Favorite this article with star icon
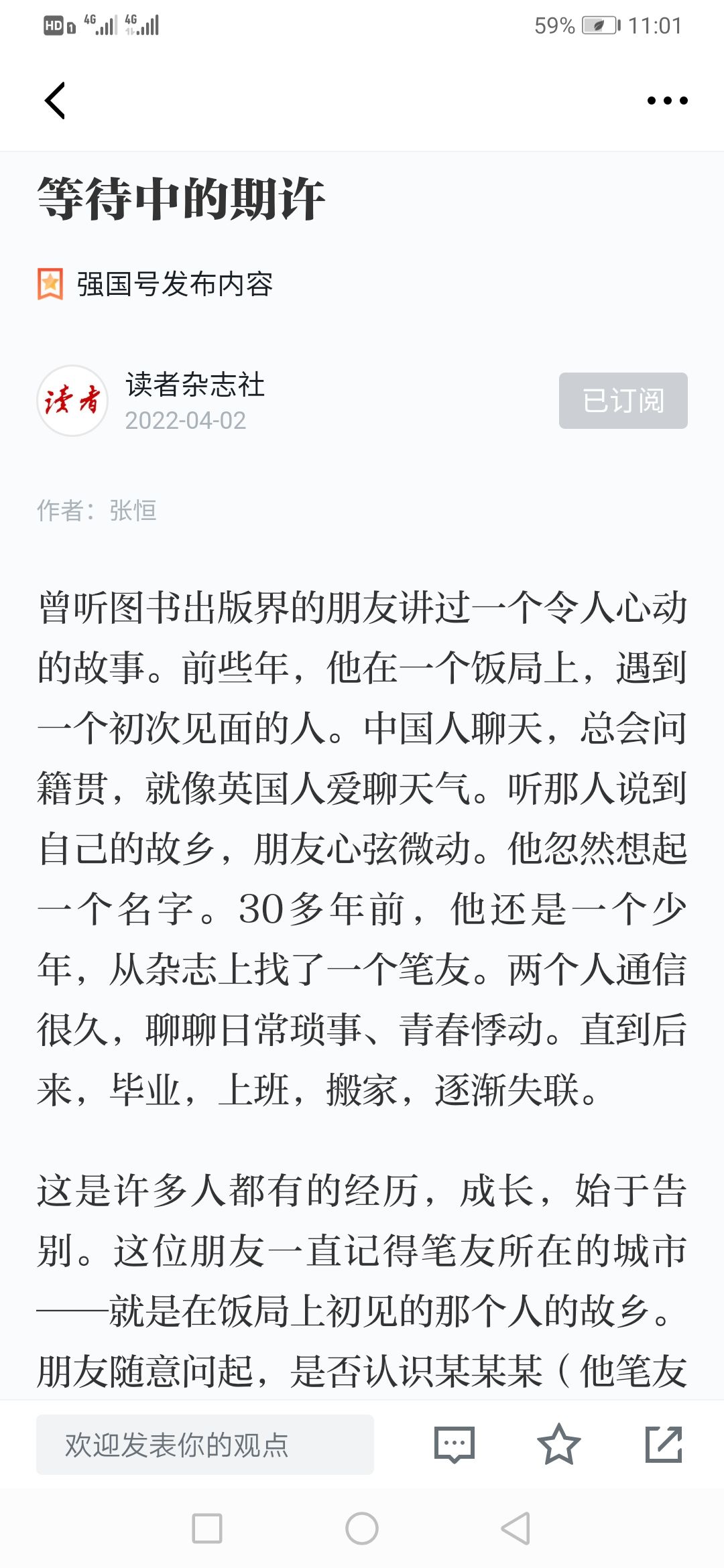The width and height of the screenshot is (724, 1568). pyautogui.click(x=558, y=1444)
